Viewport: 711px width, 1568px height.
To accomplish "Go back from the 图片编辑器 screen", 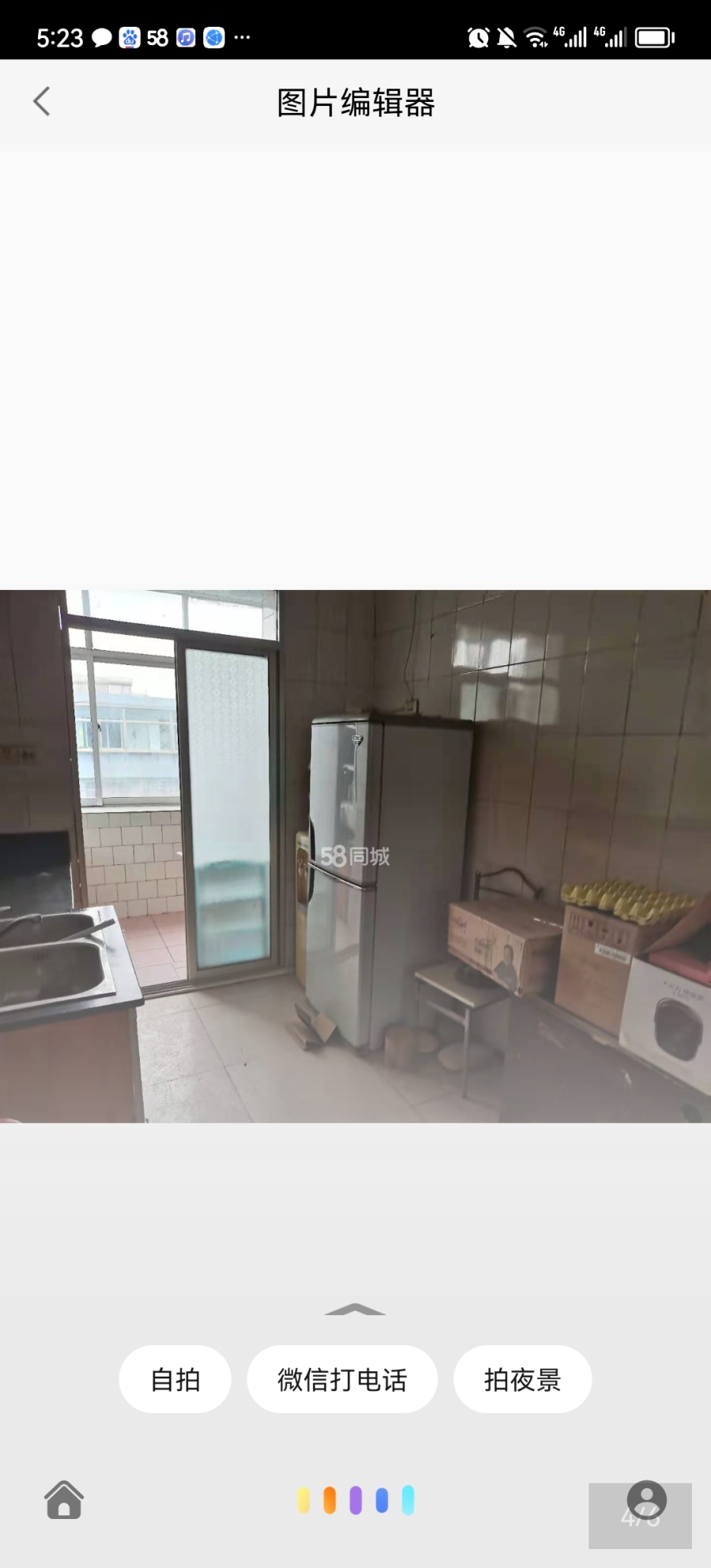I will coord(42,102).
